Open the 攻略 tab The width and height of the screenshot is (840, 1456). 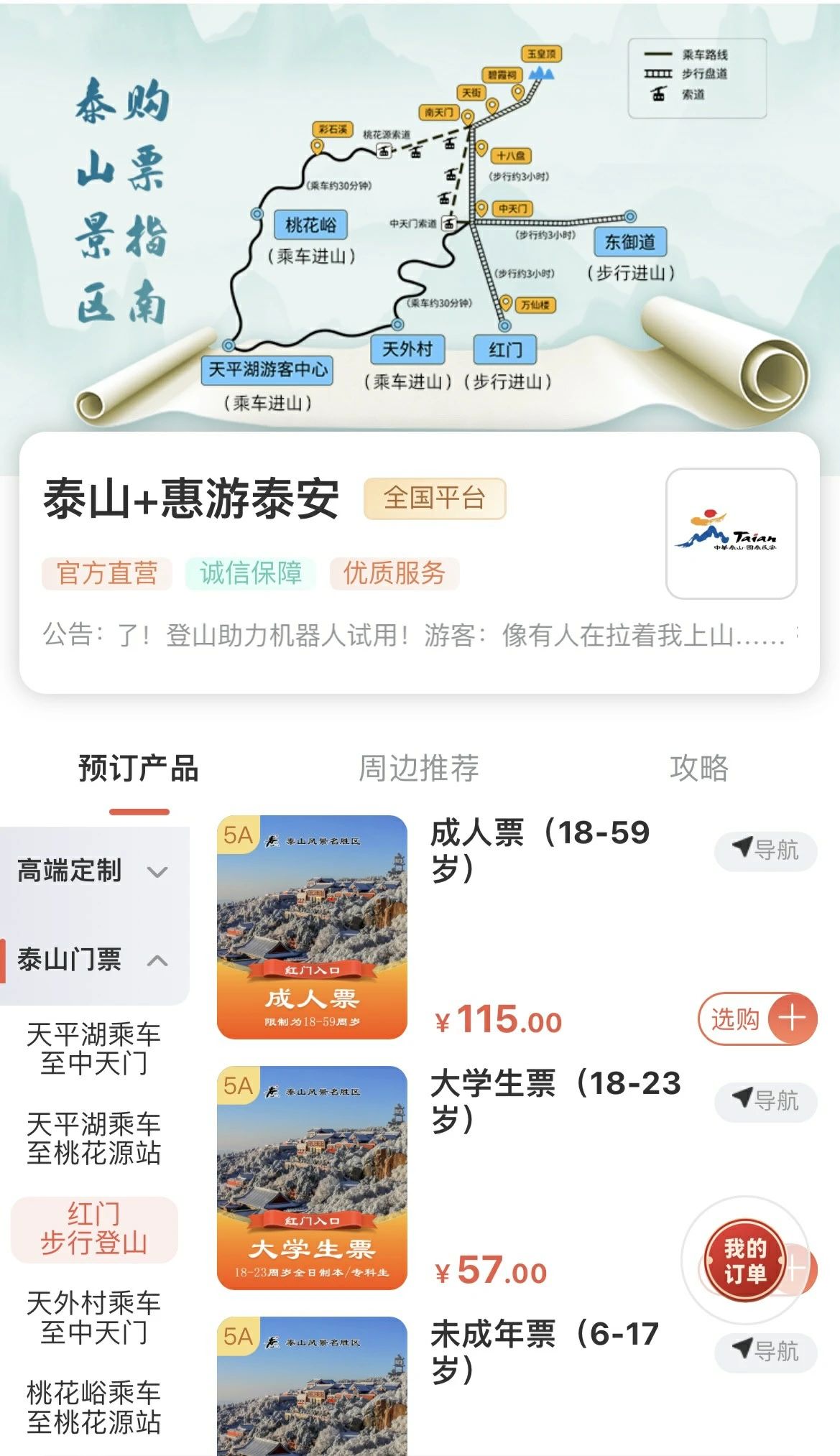click(x=698, y=768)
